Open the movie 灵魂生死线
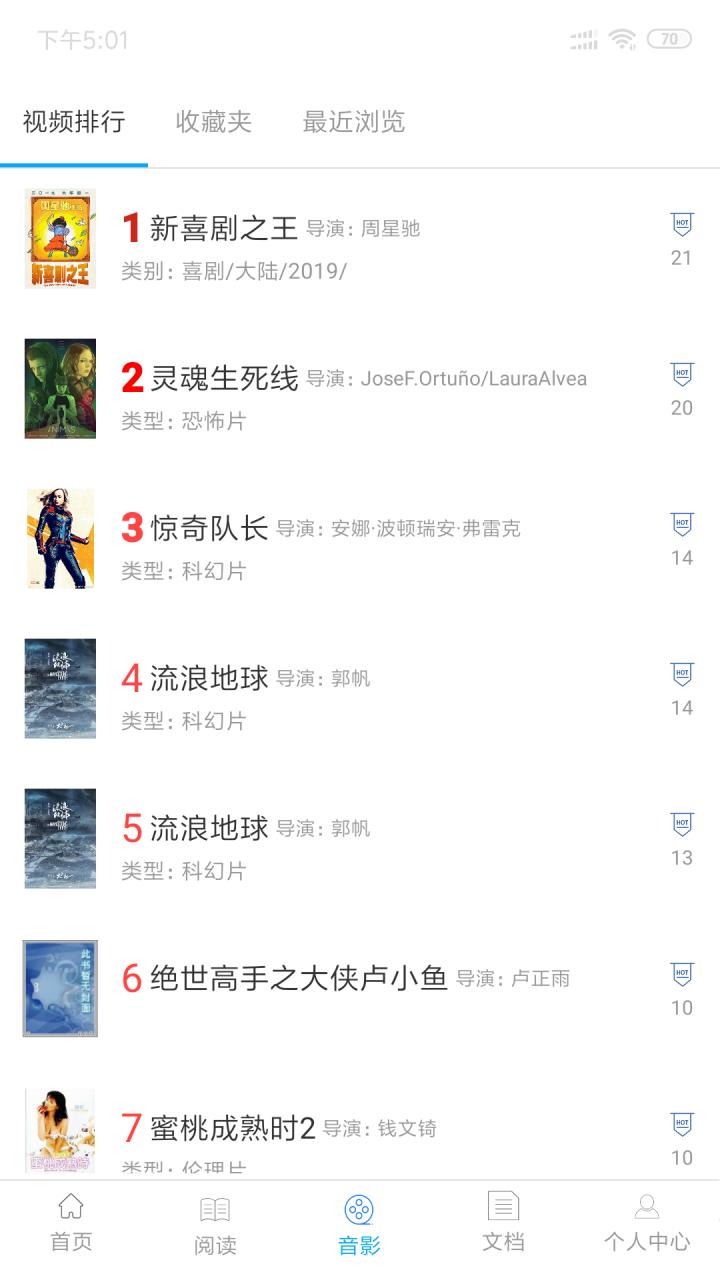 point(224,379)
